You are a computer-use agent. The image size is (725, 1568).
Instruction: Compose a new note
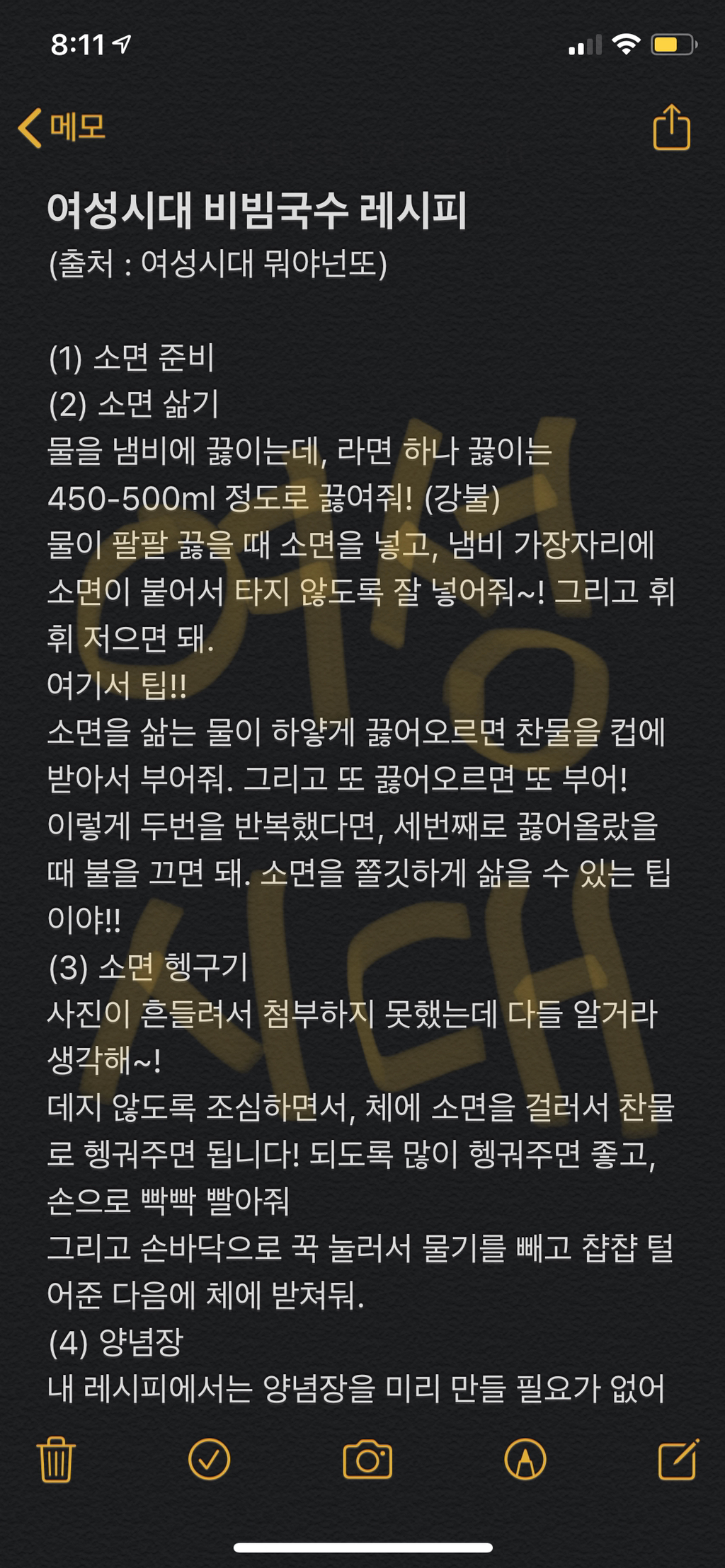tap(678, 1458)
